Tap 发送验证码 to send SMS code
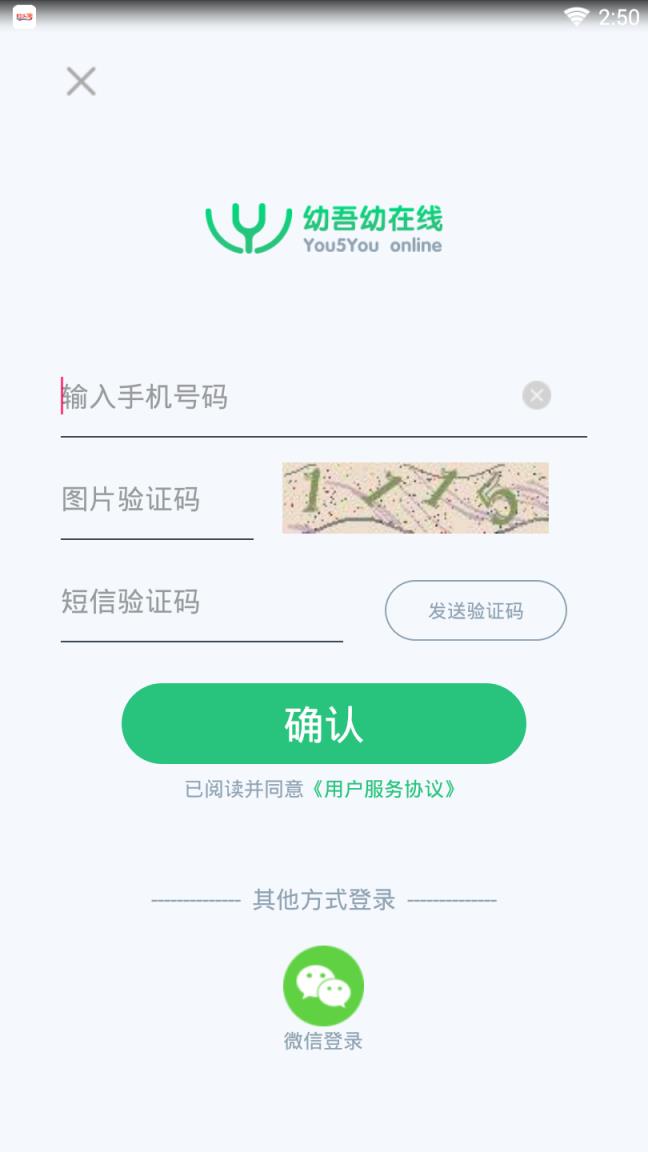The image size is (648, 1152). click(476, 610)
